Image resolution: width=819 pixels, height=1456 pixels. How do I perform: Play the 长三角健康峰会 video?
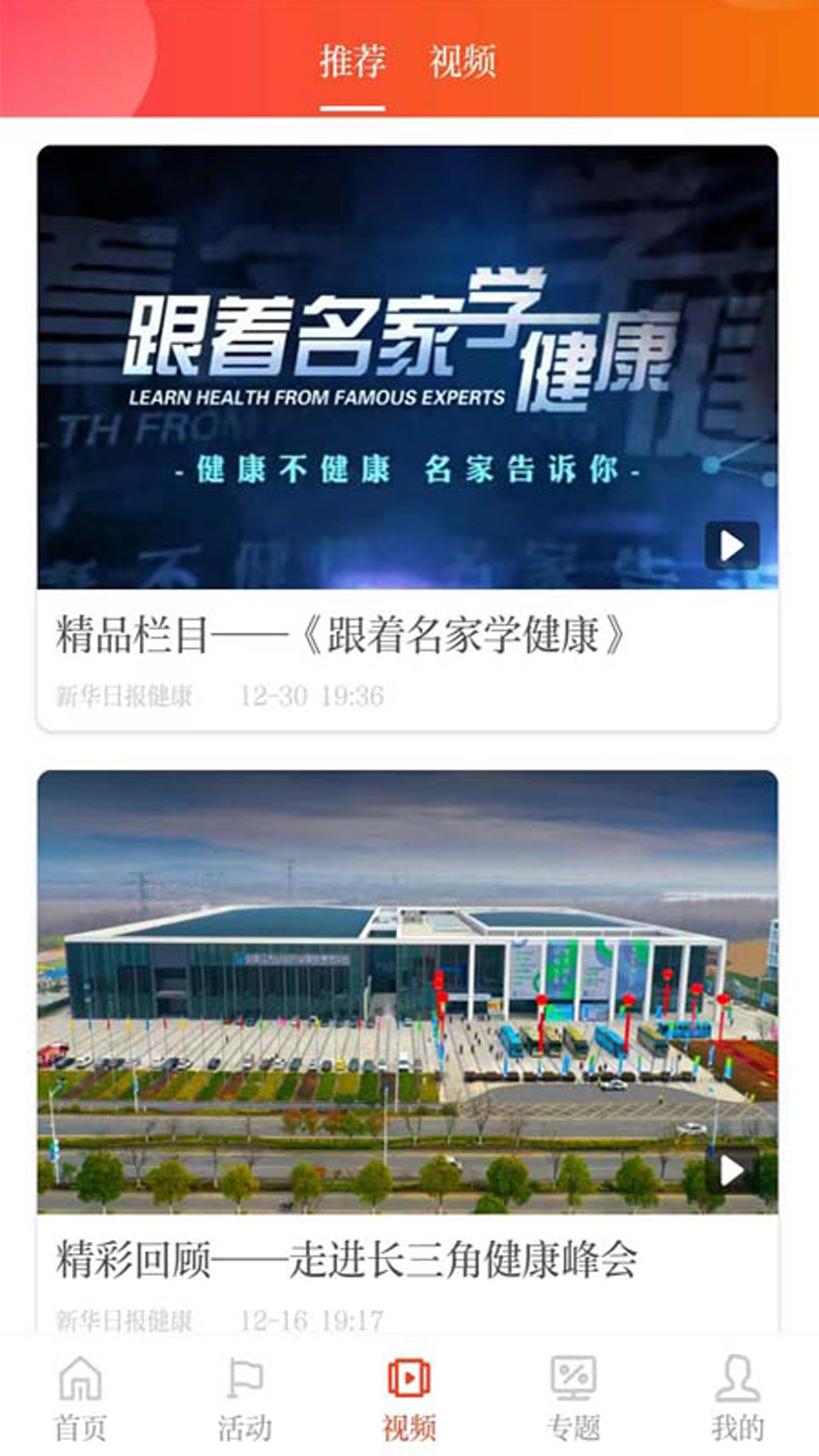pyautogui.click(x=732, y=1170)
